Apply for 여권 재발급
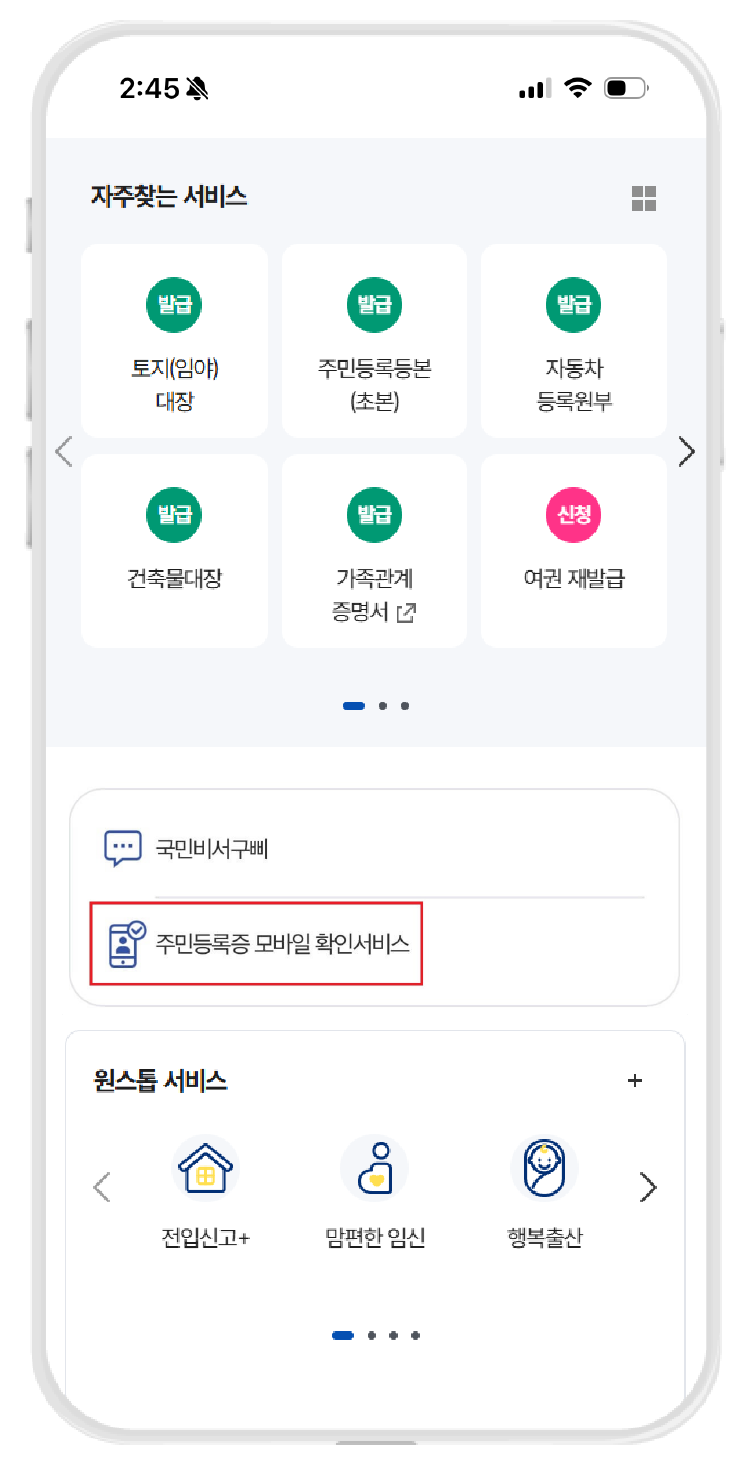Viewport: 751px width, 1469px height. point(573,550)
